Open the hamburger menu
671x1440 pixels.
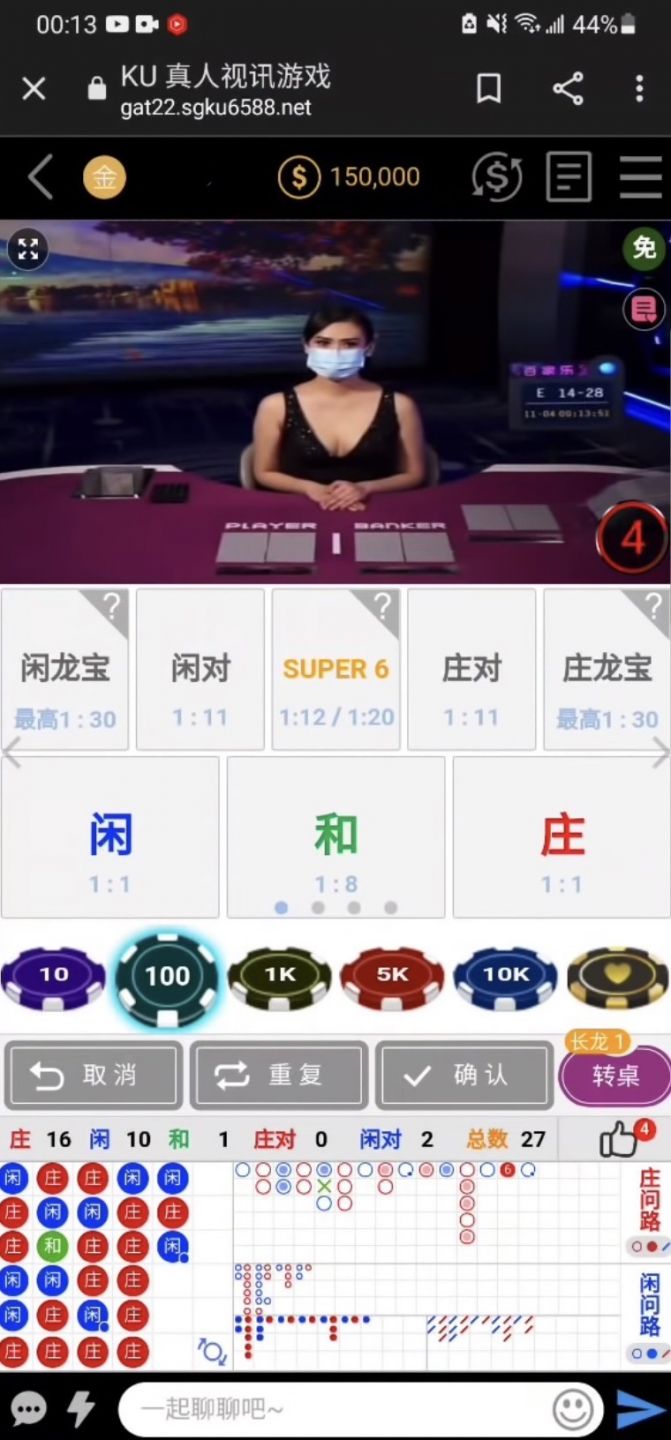(x=640, y=178)
